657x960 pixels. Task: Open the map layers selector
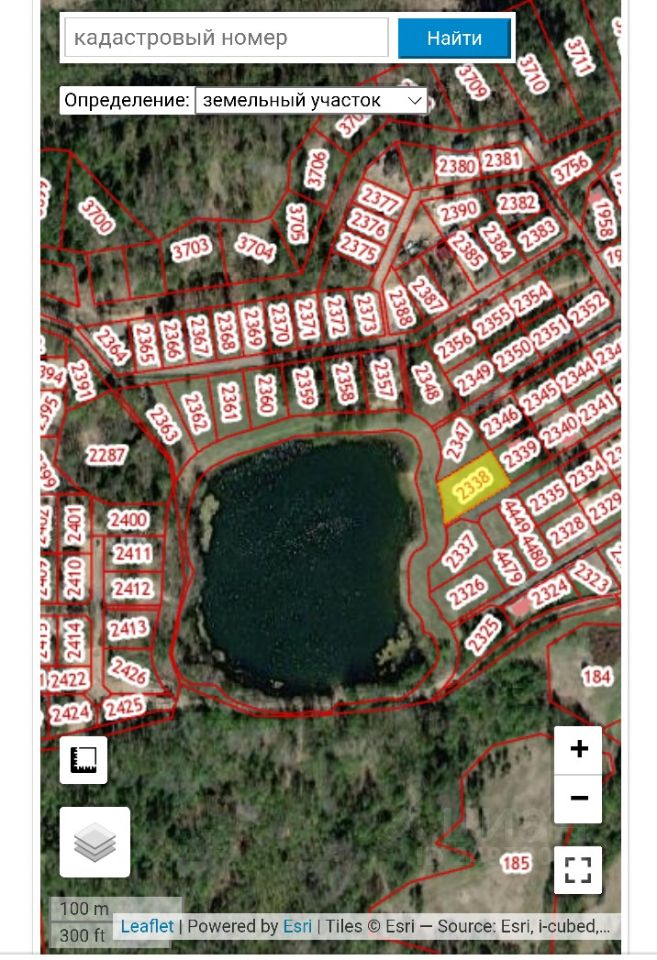click(95, 842)
